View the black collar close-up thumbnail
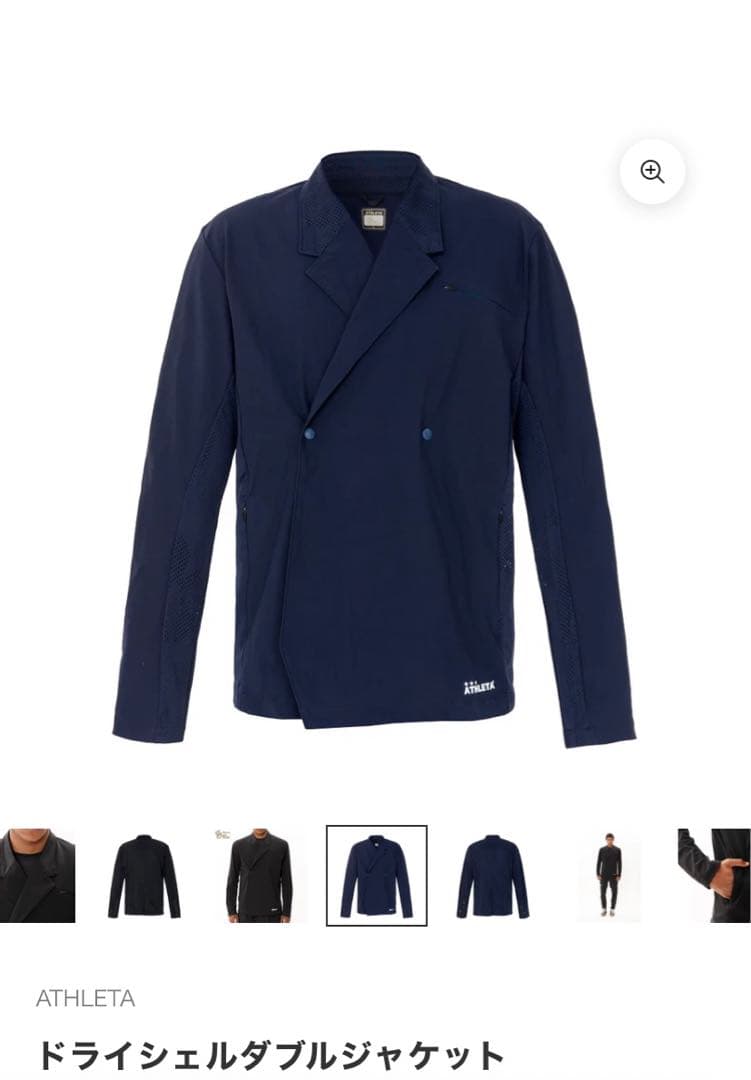Viewport: 751px width, 1080px height. 37,875
